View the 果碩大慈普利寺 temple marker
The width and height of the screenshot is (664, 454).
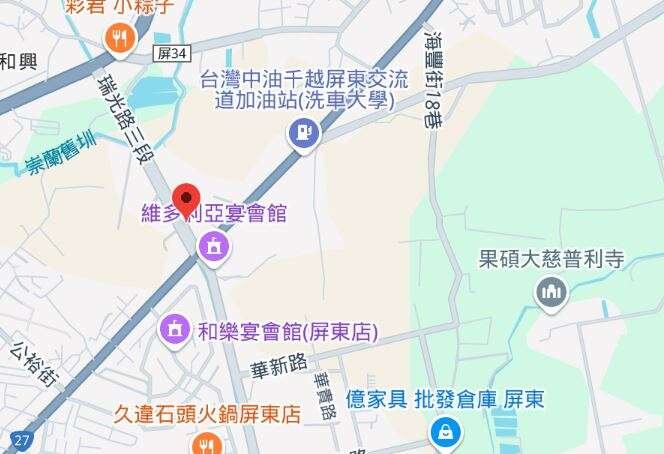point(551,291)
